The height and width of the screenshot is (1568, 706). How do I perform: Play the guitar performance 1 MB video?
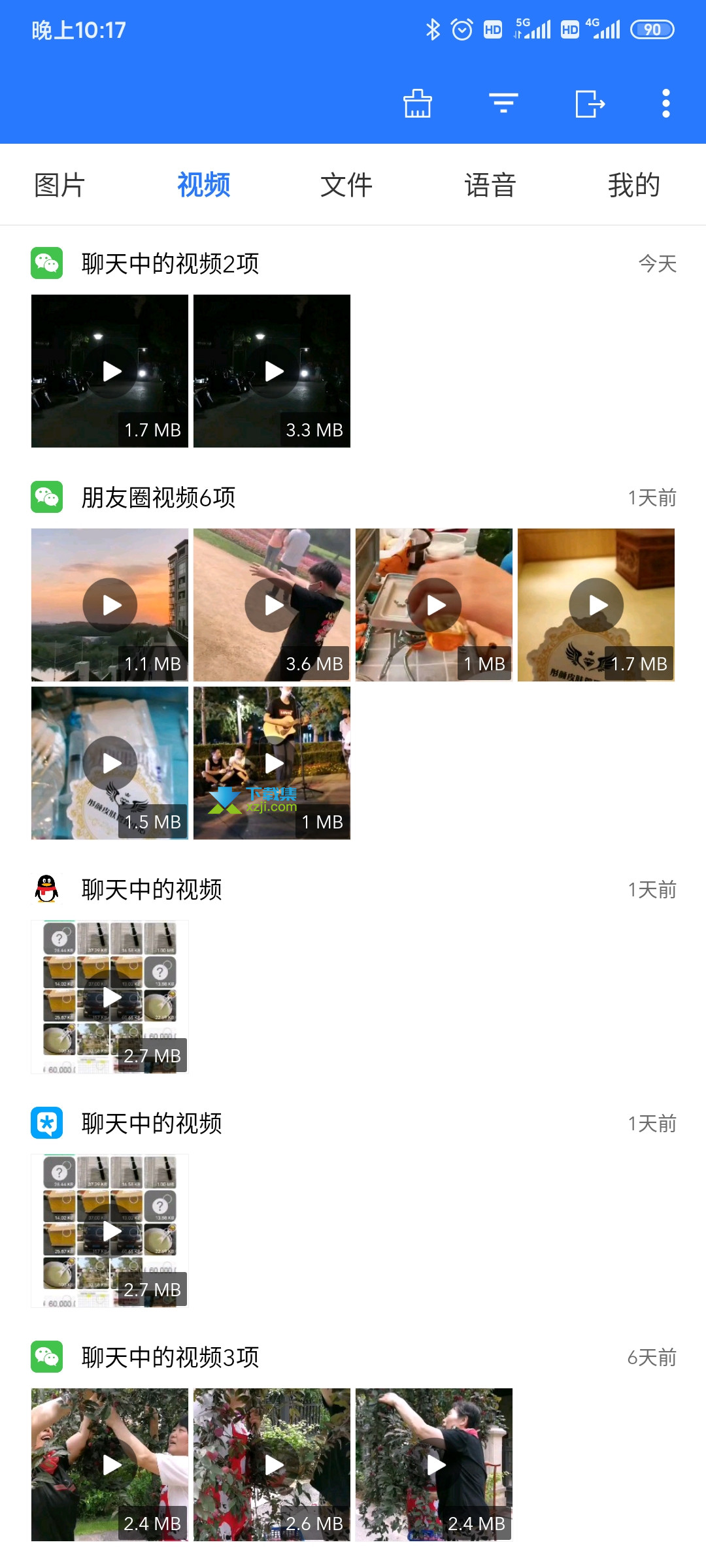272,763
